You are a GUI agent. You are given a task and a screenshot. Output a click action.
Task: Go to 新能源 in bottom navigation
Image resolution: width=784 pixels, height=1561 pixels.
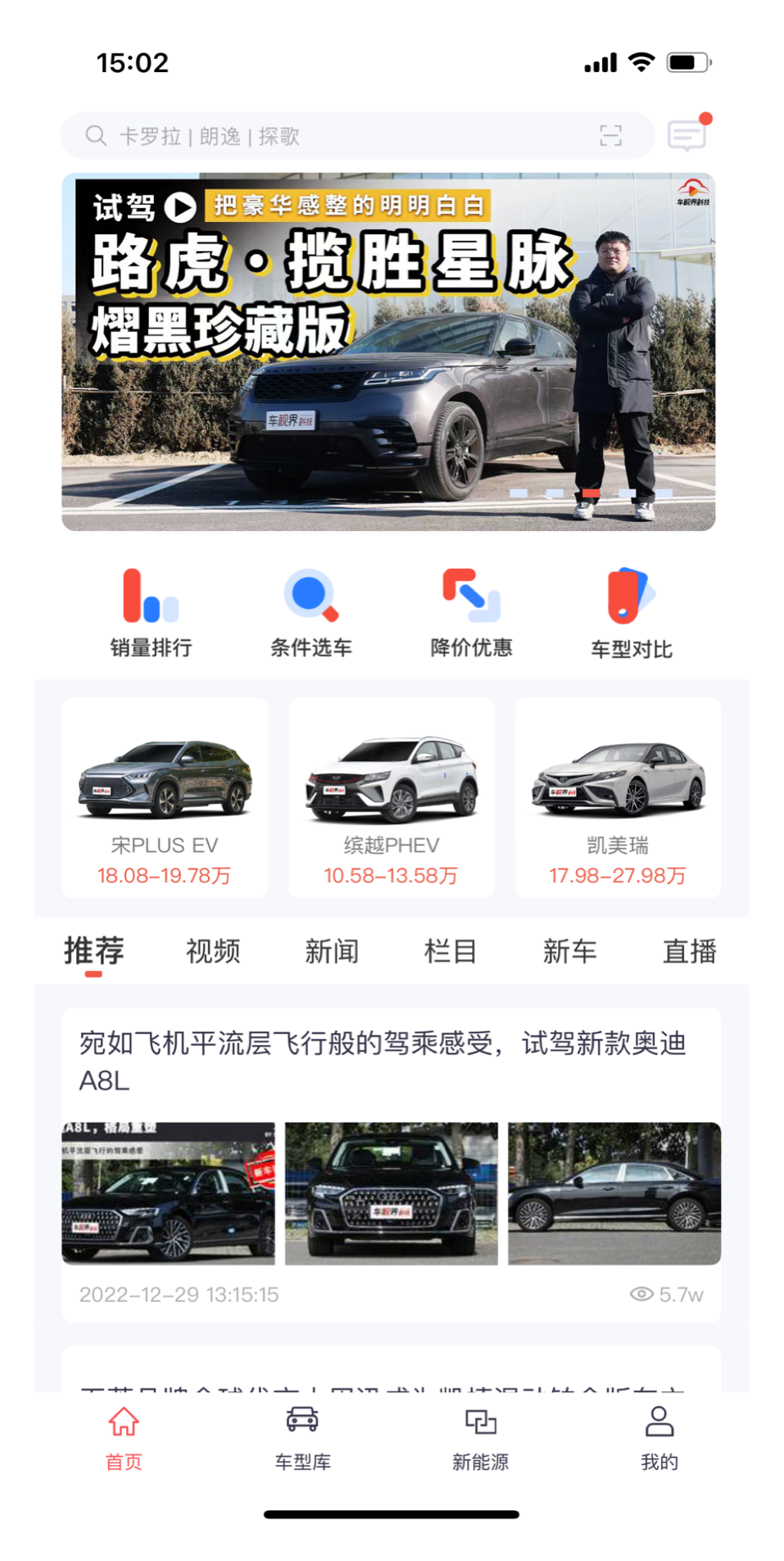point(481,1438)
